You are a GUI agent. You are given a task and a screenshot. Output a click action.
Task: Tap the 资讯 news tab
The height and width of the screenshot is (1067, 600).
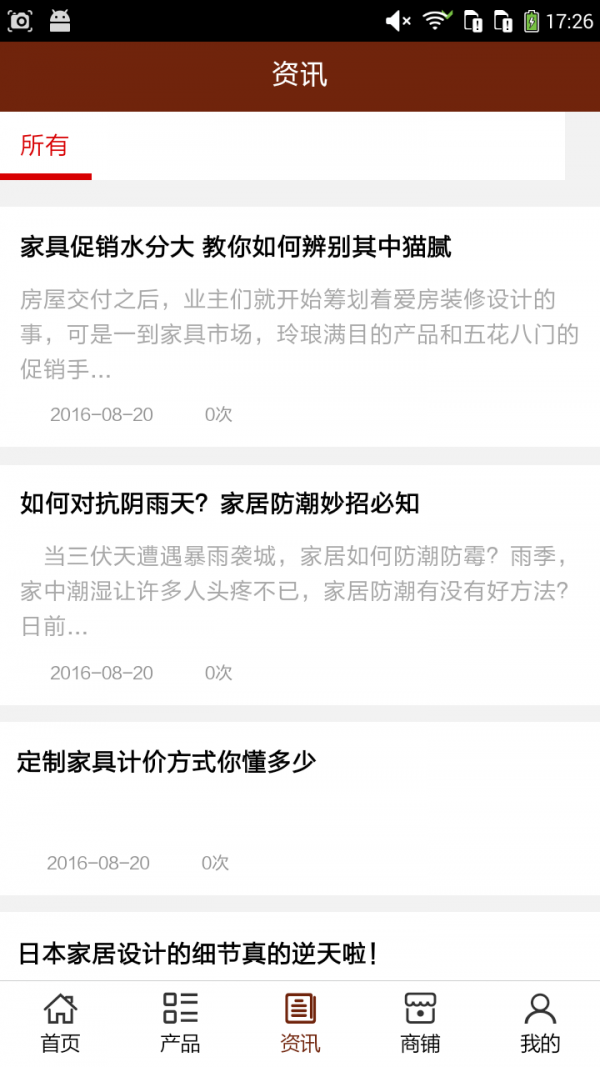(300, 1023)
